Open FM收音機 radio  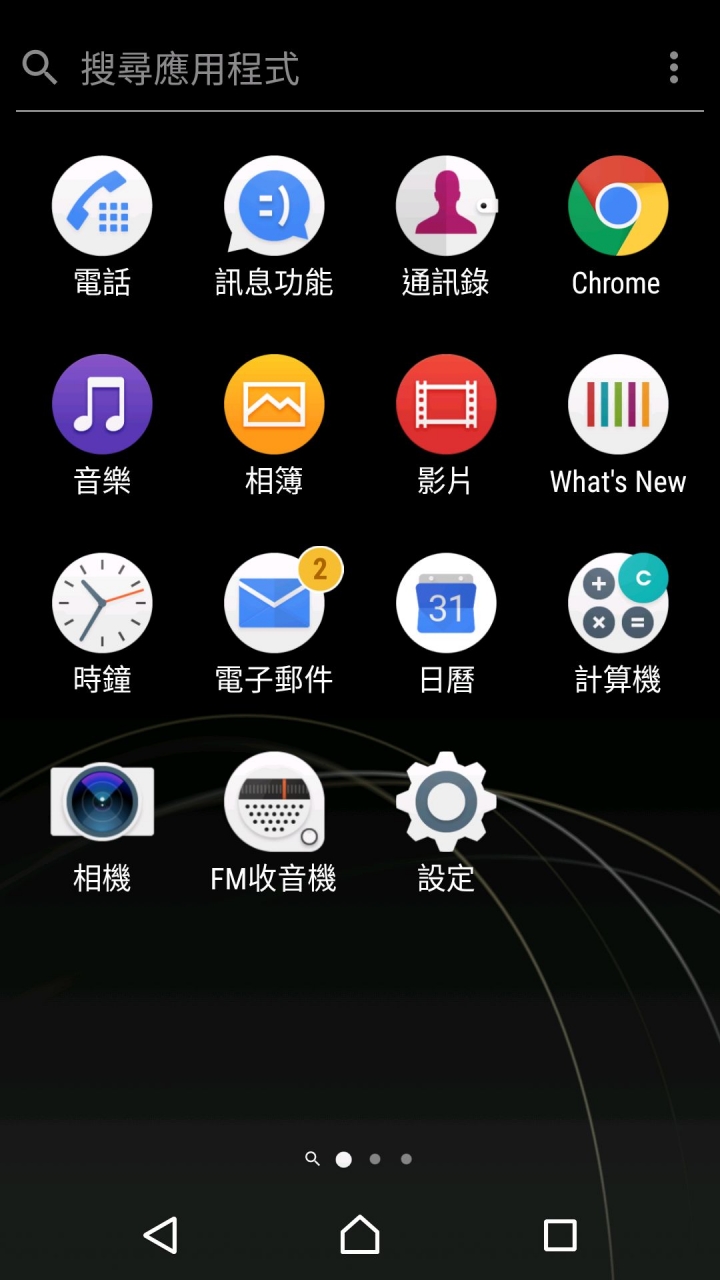click(x=274, y=801)
